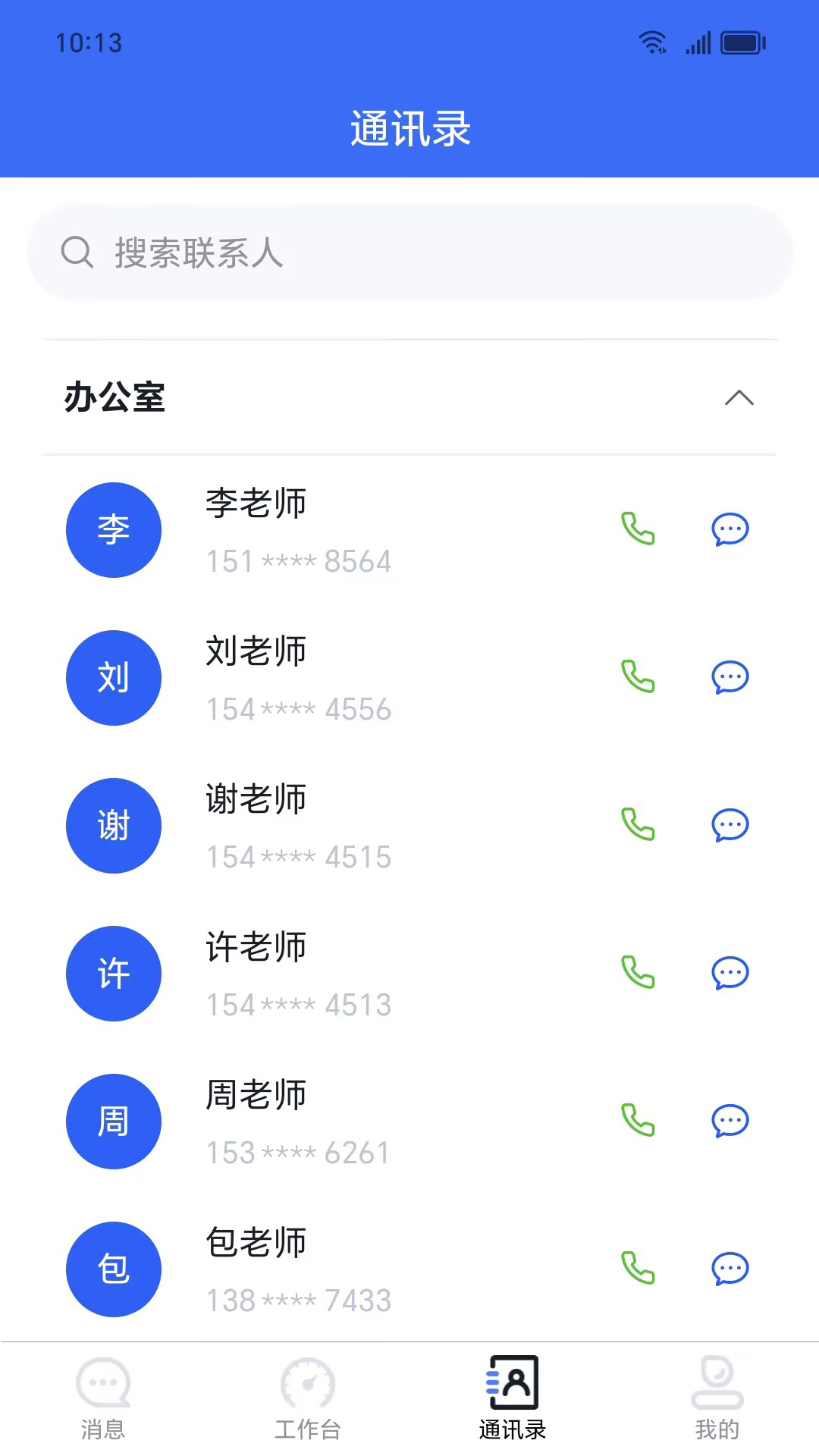Call 刘老师 with the phone icon

tap(638, 676)
